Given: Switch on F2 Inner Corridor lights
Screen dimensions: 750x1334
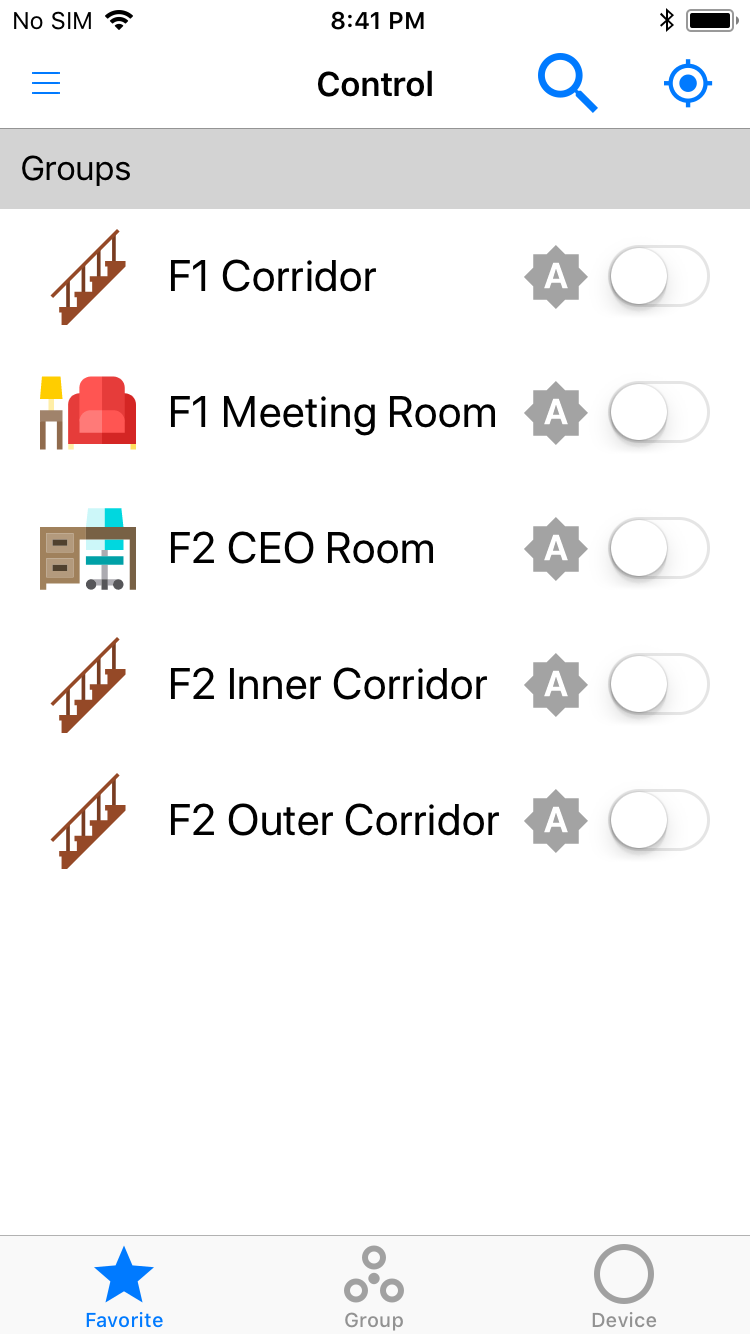Looking at the screenshot, I should pyautogui.click(x=659, y=684).
